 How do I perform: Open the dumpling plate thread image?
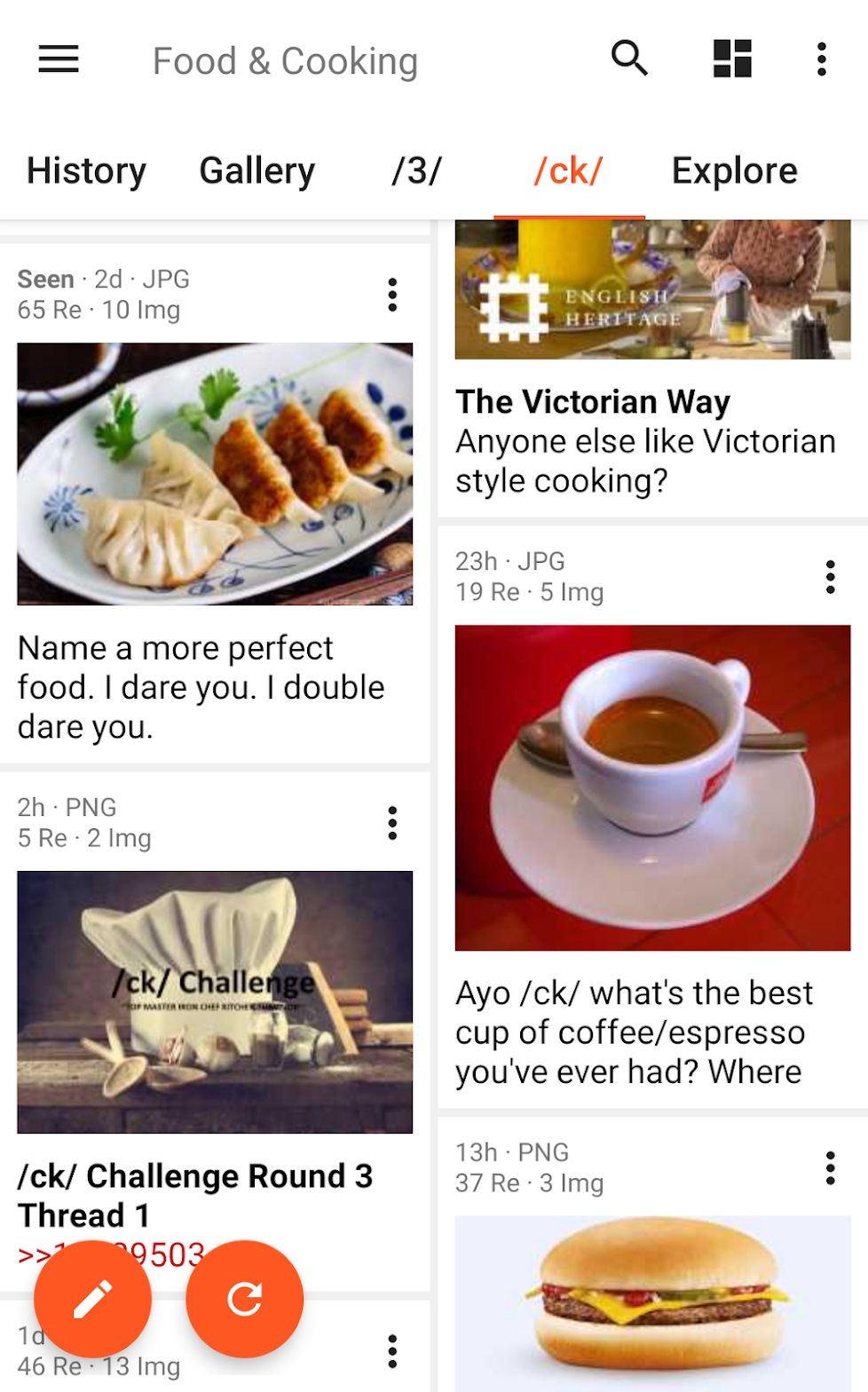point(215,471)
